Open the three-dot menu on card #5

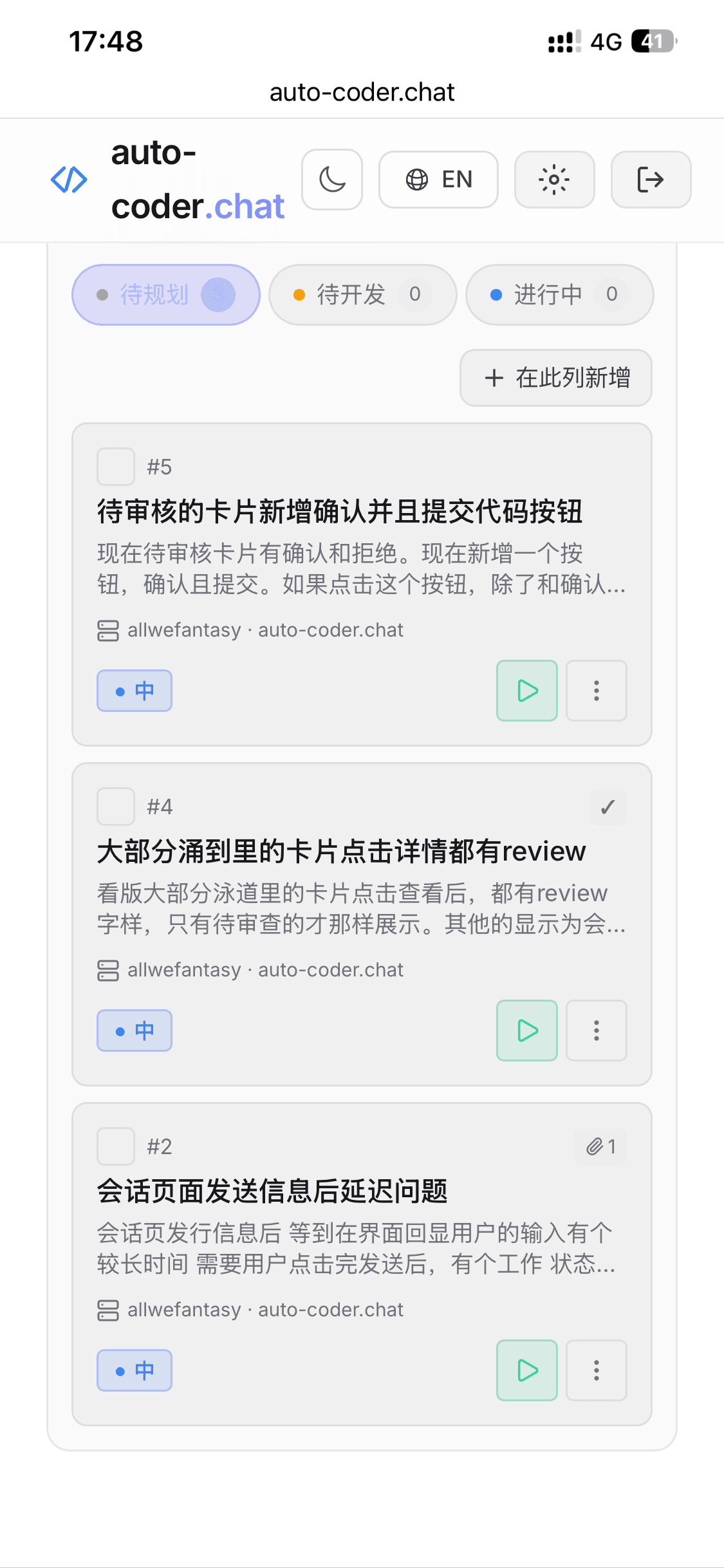595,690
